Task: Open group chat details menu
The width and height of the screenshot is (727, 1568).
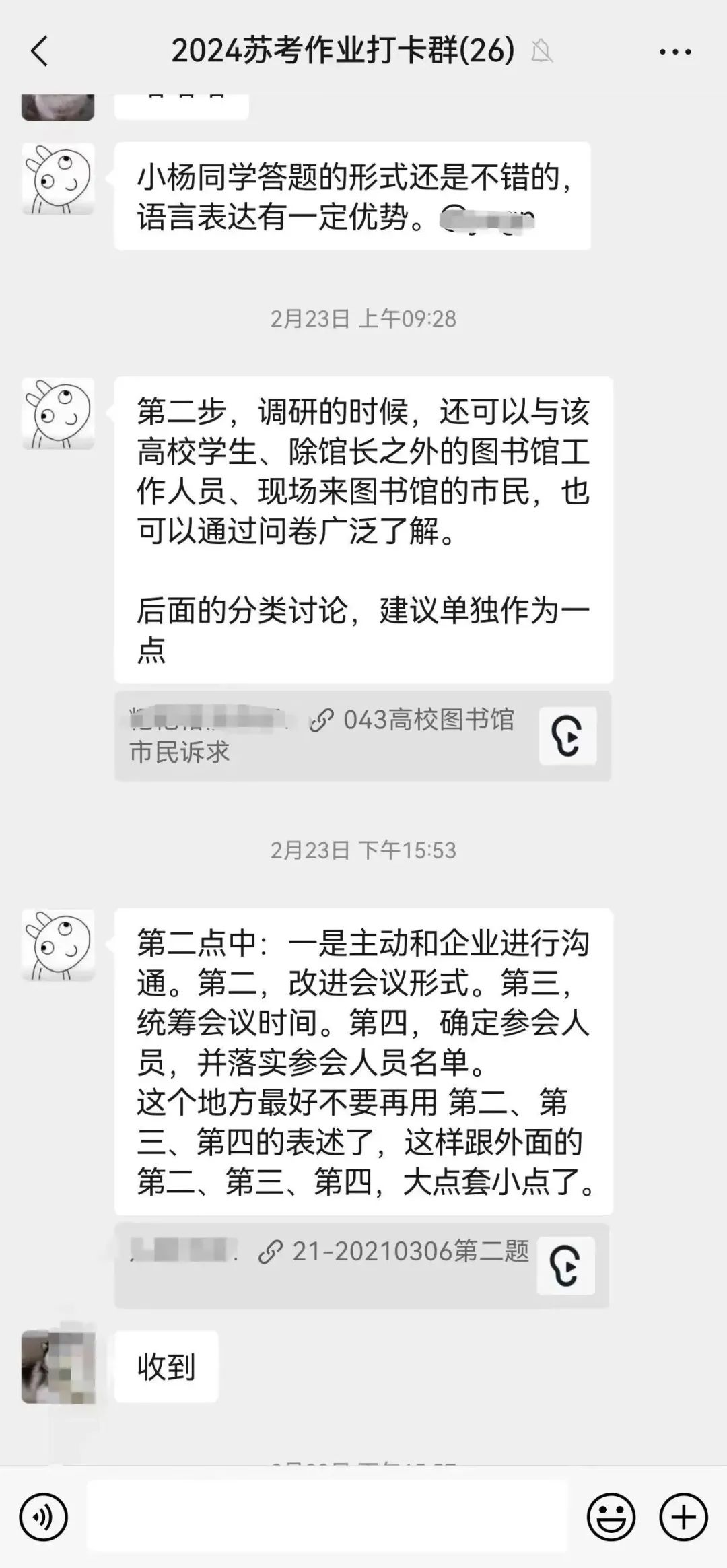Action: [675, 52]
